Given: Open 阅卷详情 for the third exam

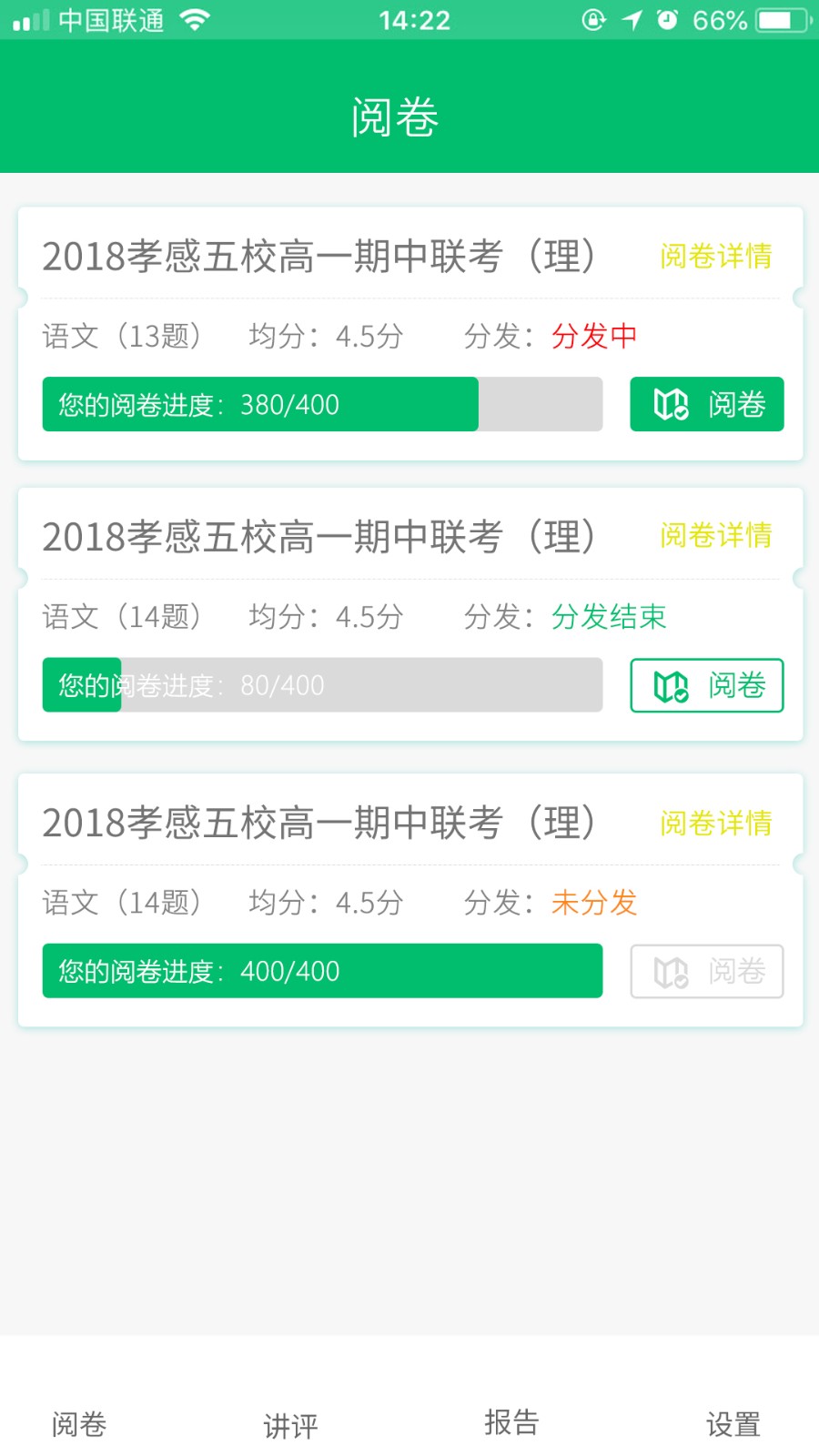Looking at the screenshot, I should (x=715, y=824).
